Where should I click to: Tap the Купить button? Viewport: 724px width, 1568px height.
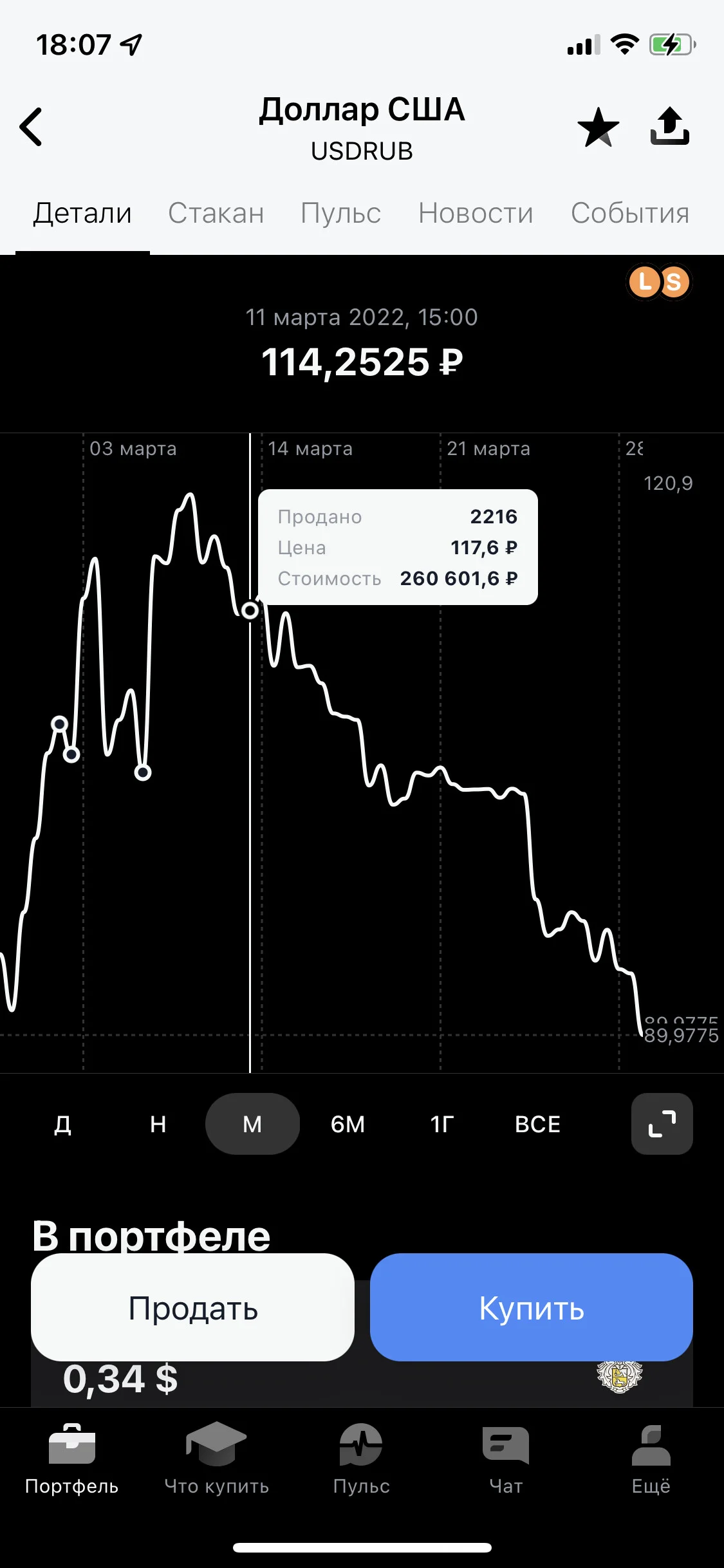point(532,1307)
